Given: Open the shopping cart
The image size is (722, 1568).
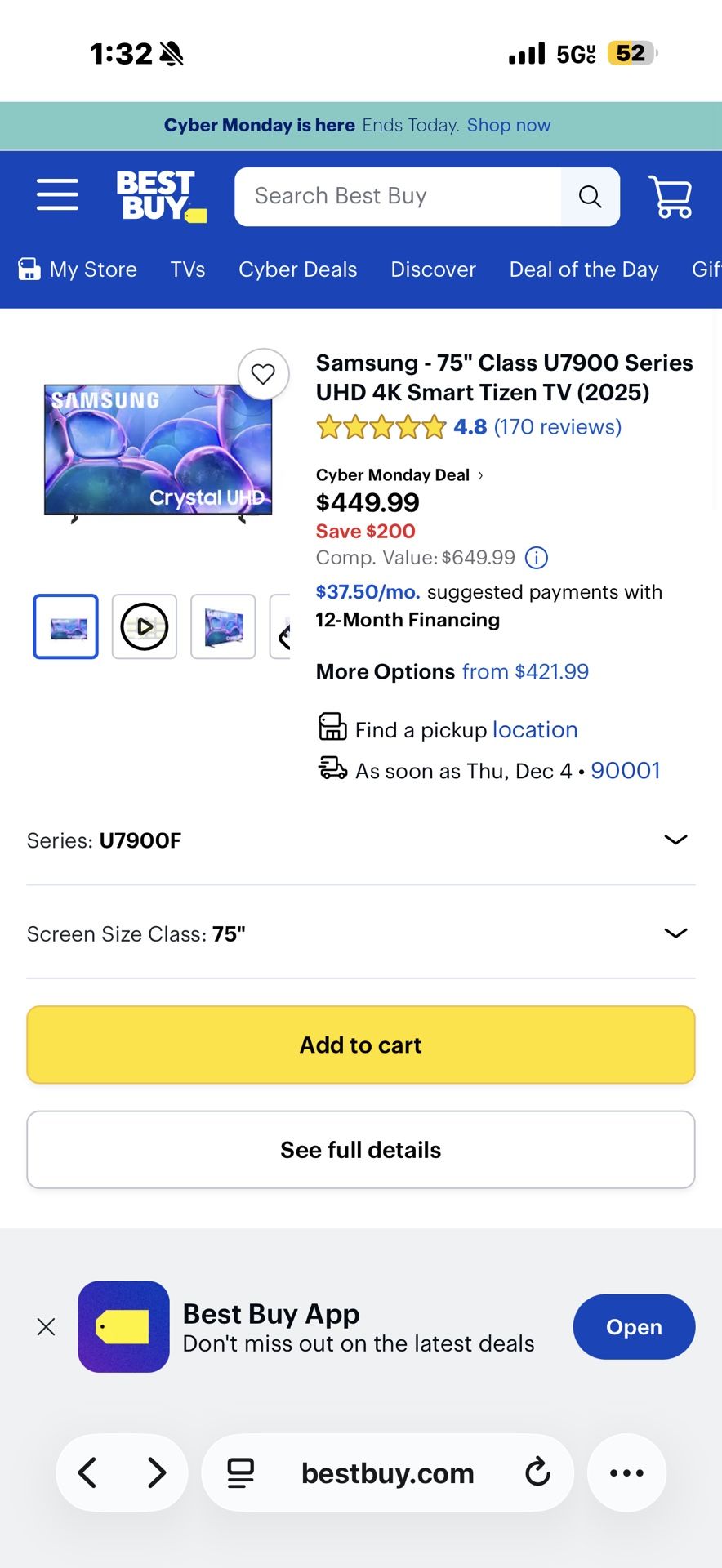Looking at the screenshot, I should click(x=670, y=196).
